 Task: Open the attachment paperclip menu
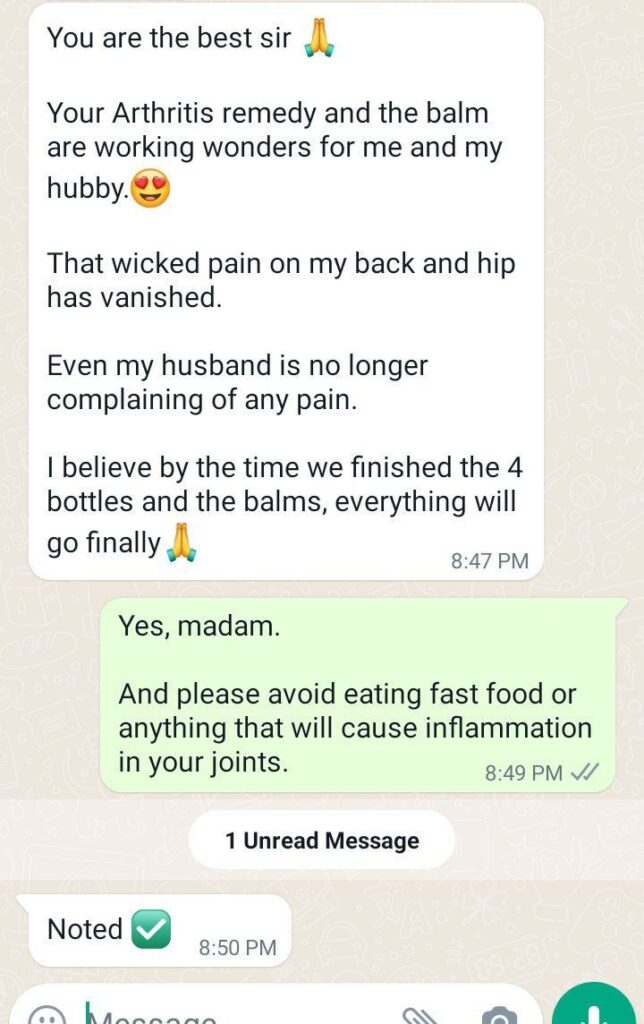point(421,1016)
